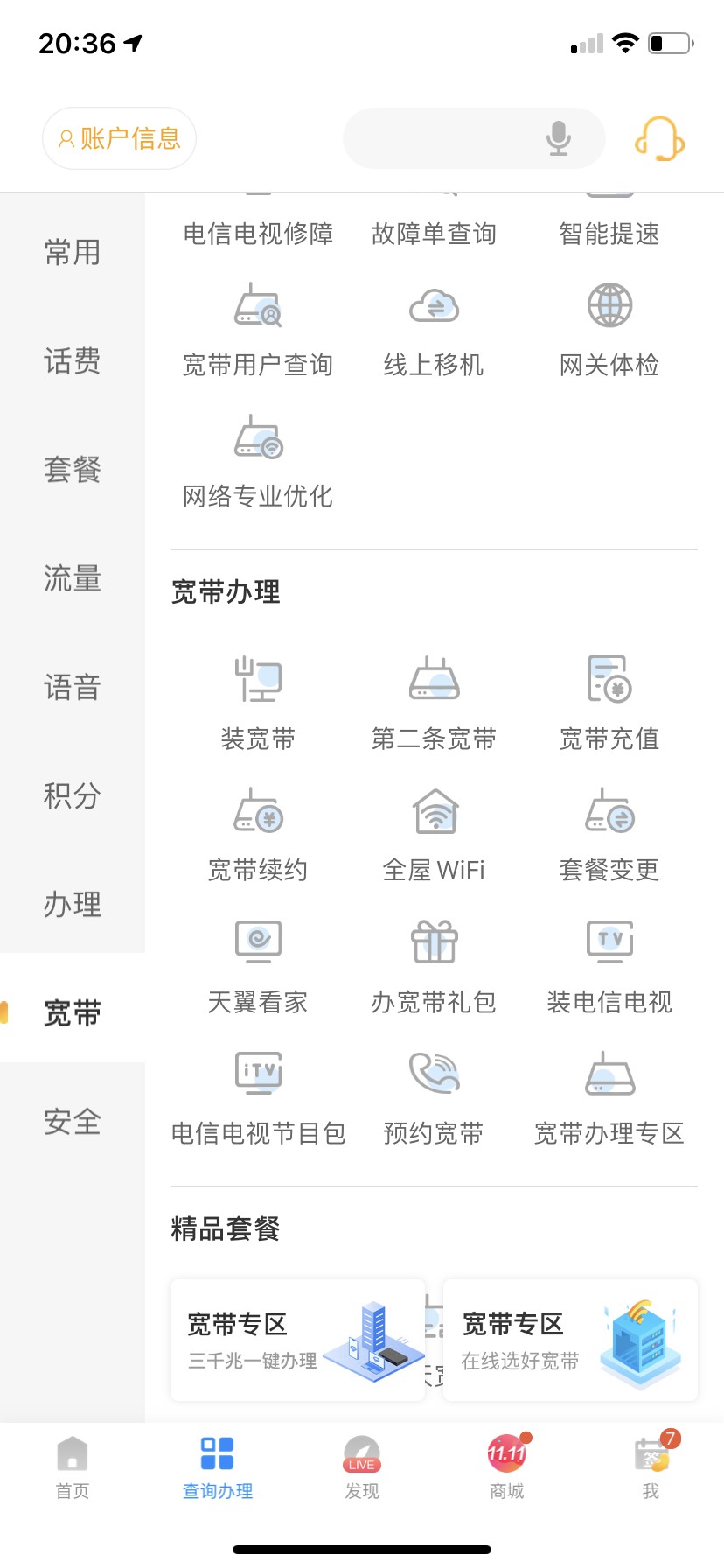This screenshot has width=724, height=1568.
Task: Launch 网关体检
Action: click(x=609, y=331)
